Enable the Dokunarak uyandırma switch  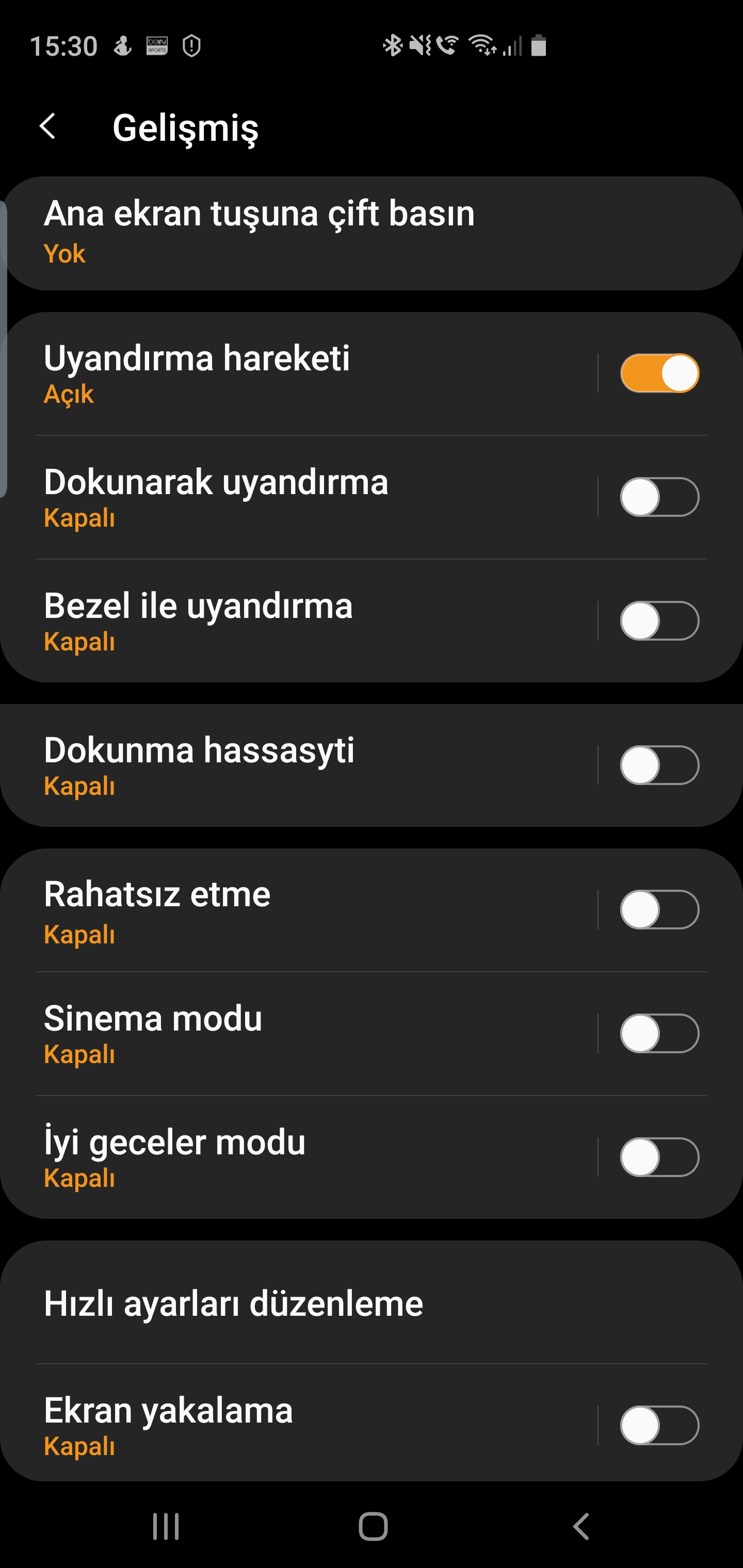click(x=659, y=497)
